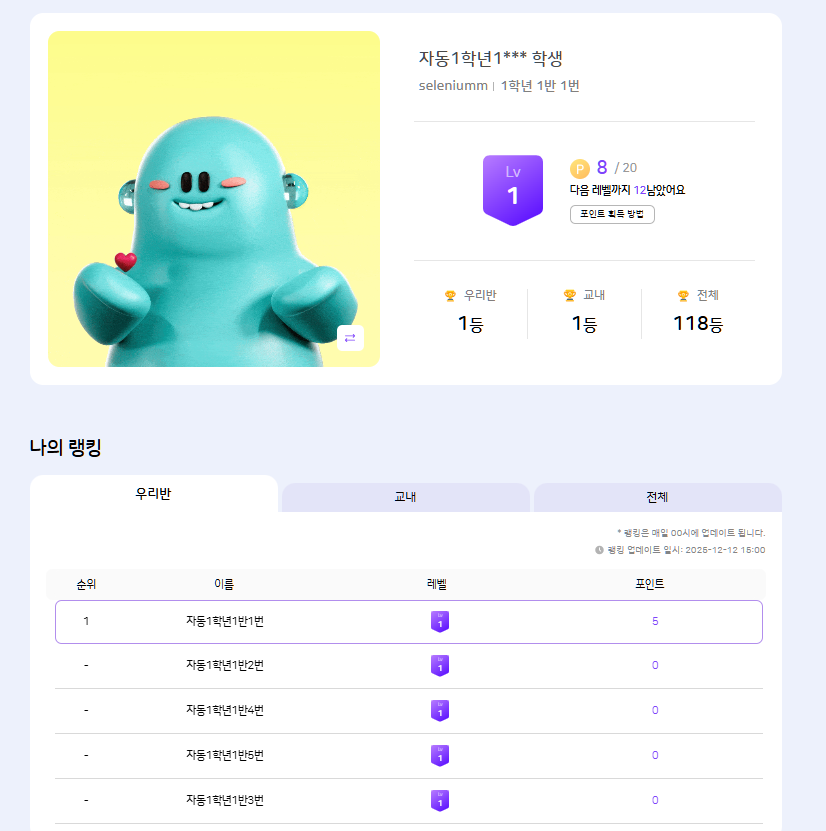Switch to the 전체 ranking tab
Image resolution: width=826 pixels, height=831 pixels.
(657, 497)
